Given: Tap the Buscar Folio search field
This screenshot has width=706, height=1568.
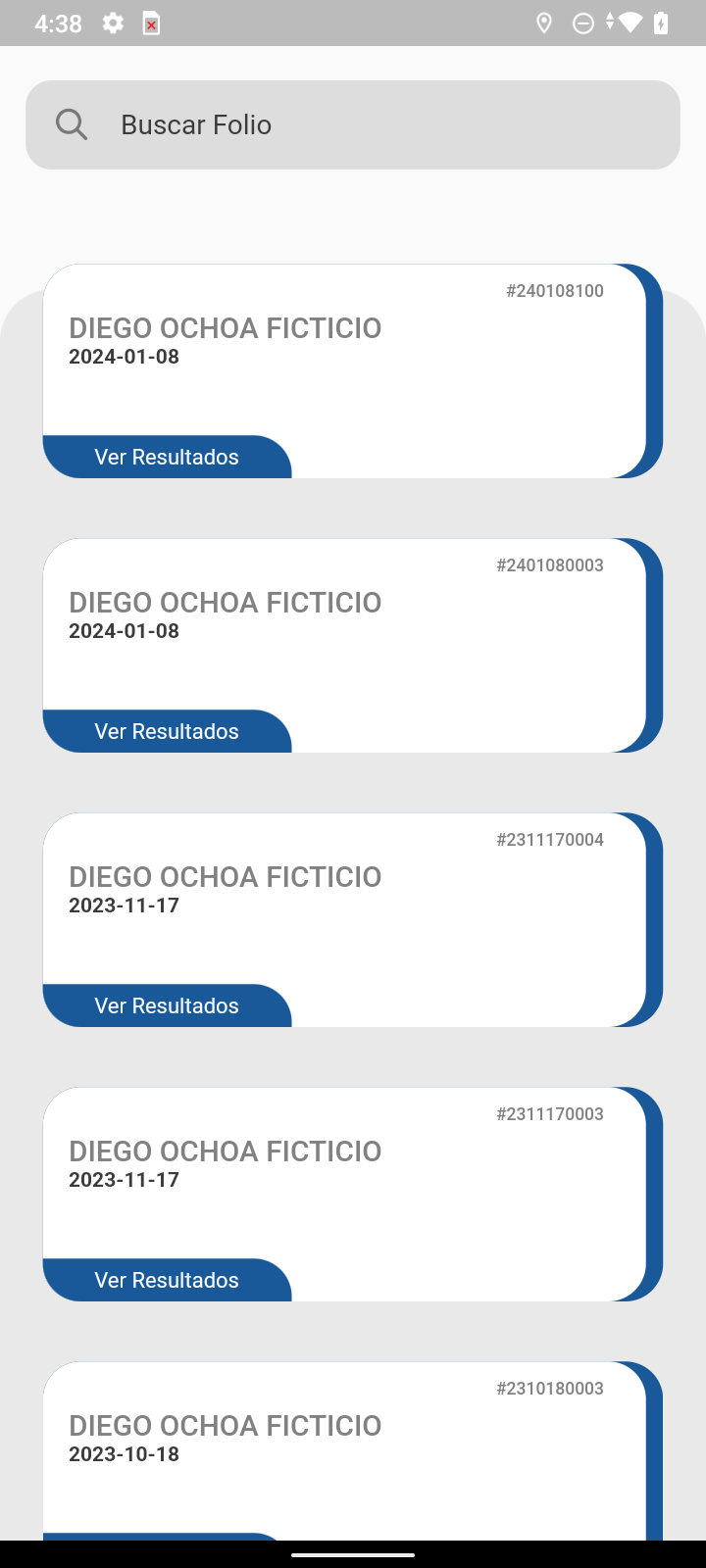Looking at the screenshot, I should [353, 123].
